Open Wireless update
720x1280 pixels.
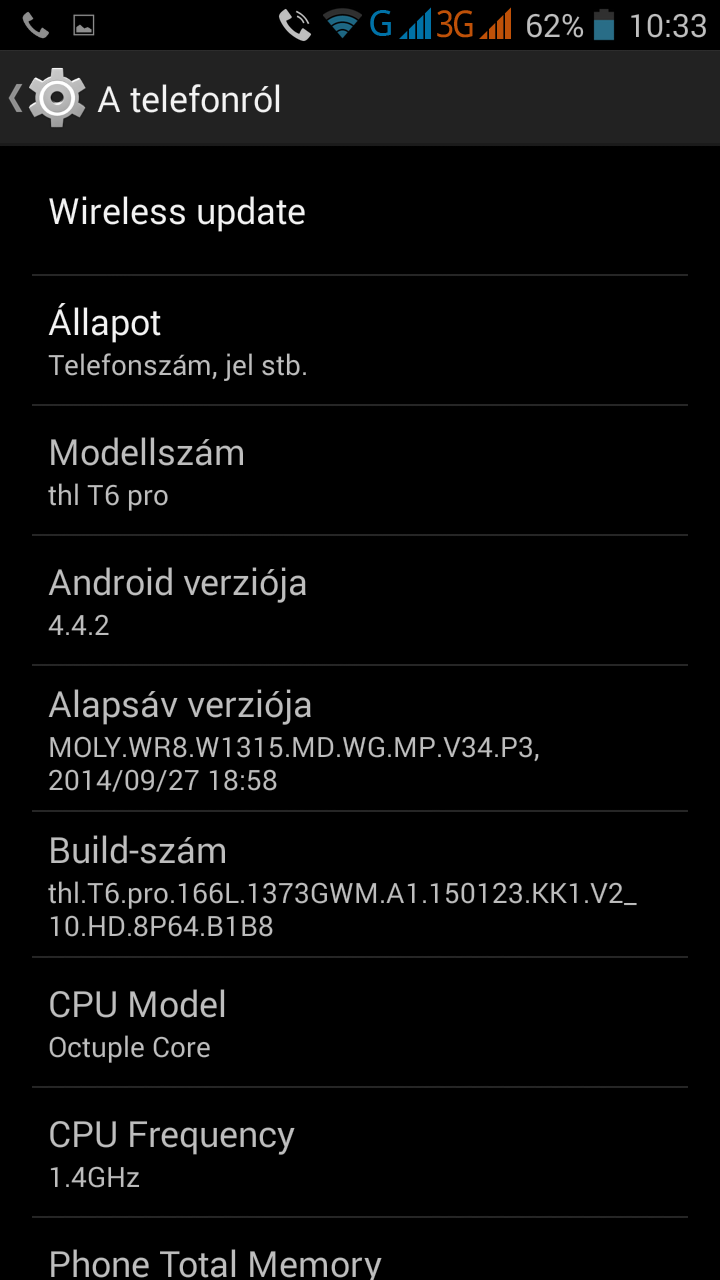[359, 212]
